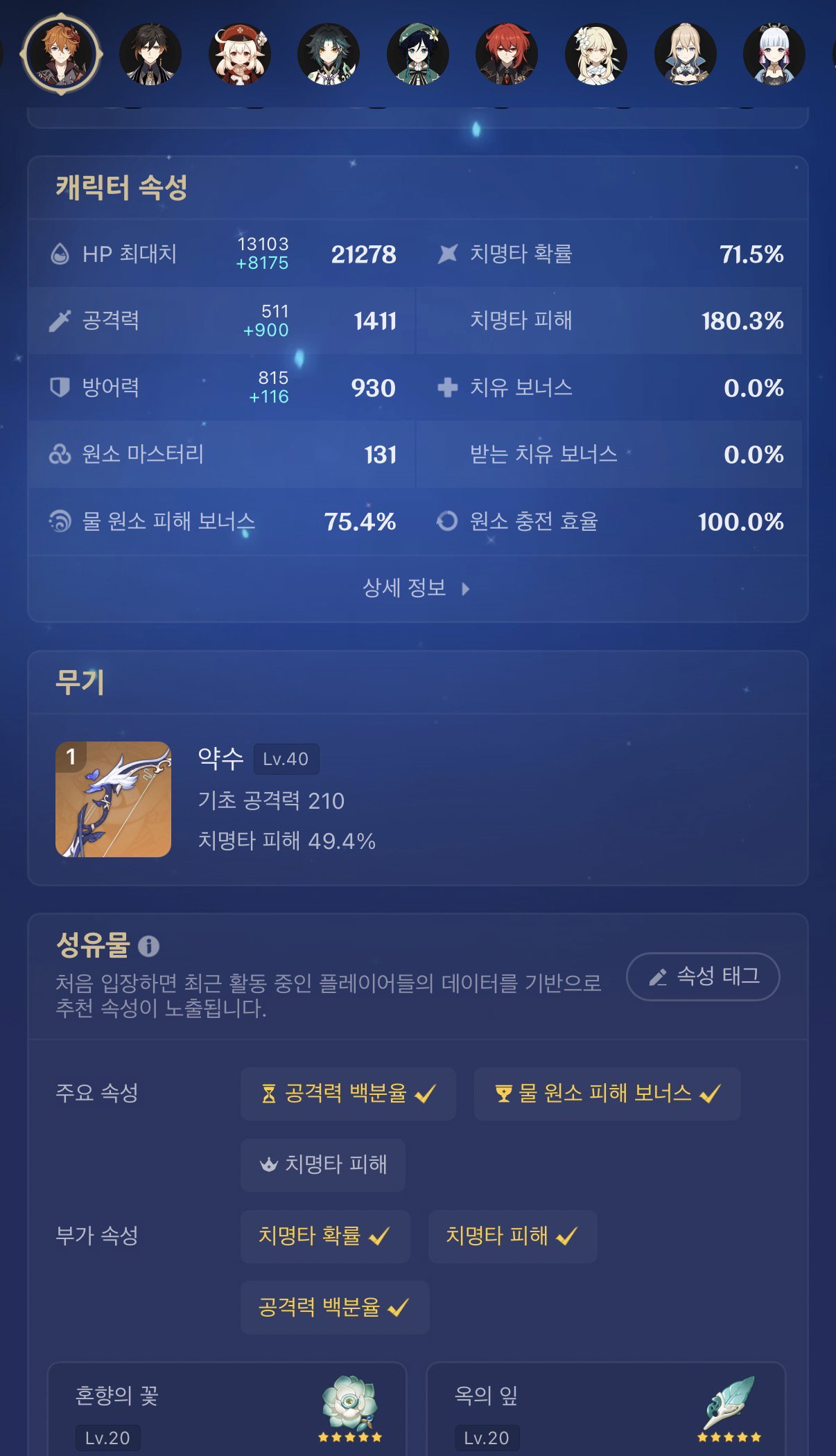Open the Lumine character avatar
Viewport: 836px width, 1456px height.
[x=596, y=54]
